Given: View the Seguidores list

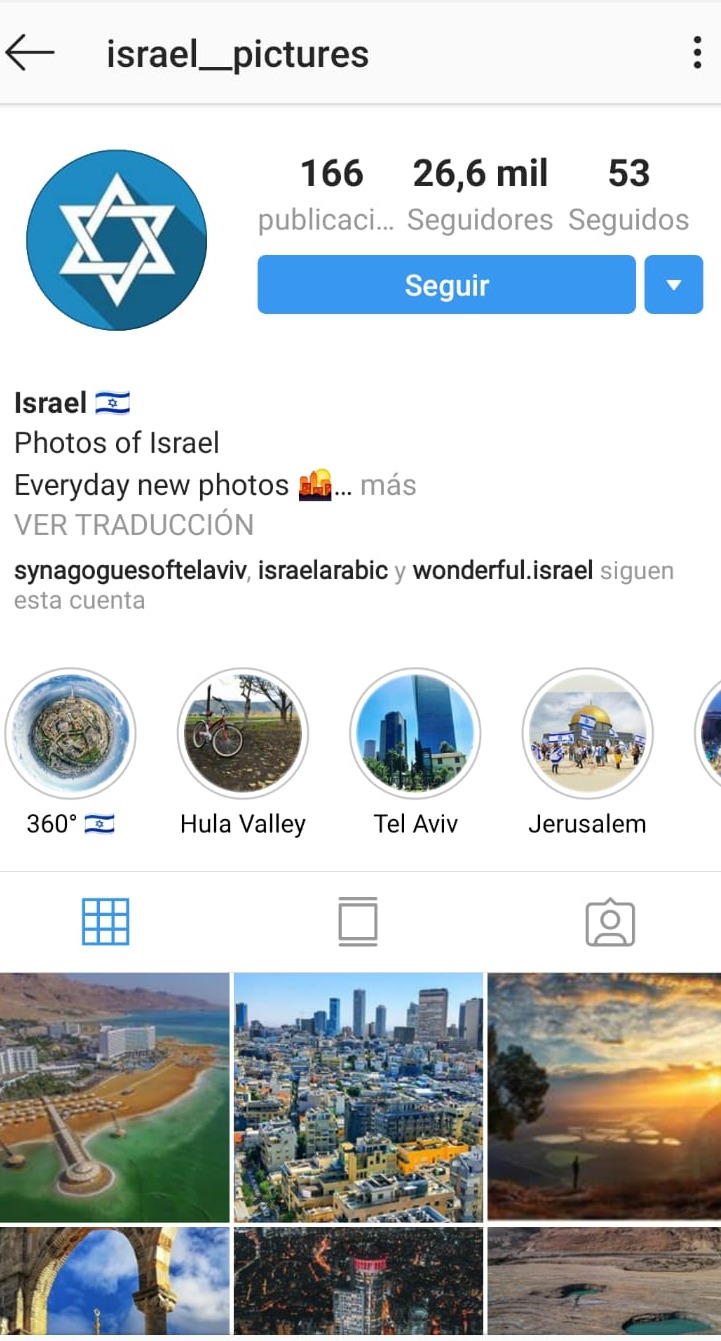Looking at the screenshot, I should coord(479,194).
